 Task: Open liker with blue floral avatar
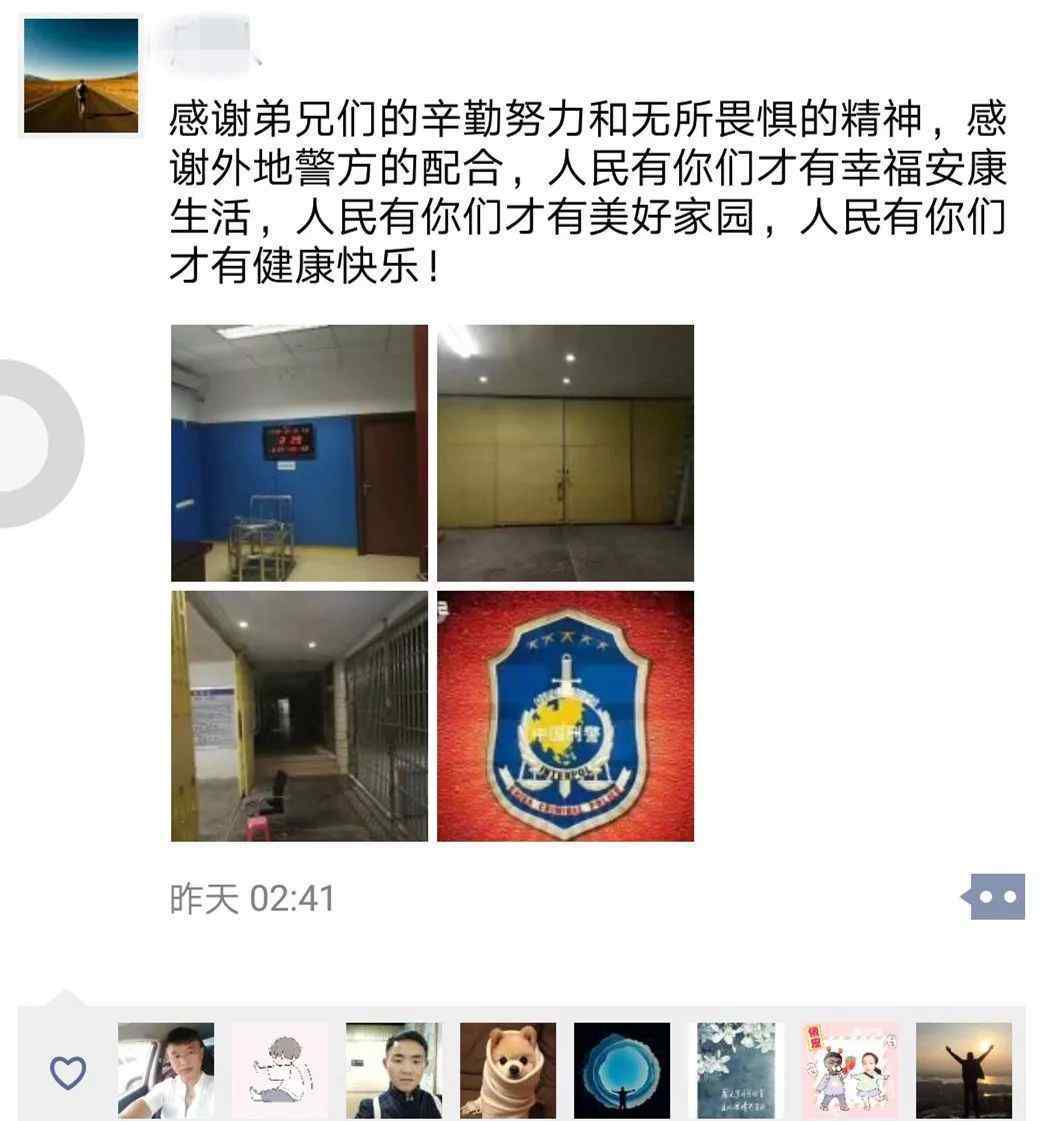[736, 1070]
